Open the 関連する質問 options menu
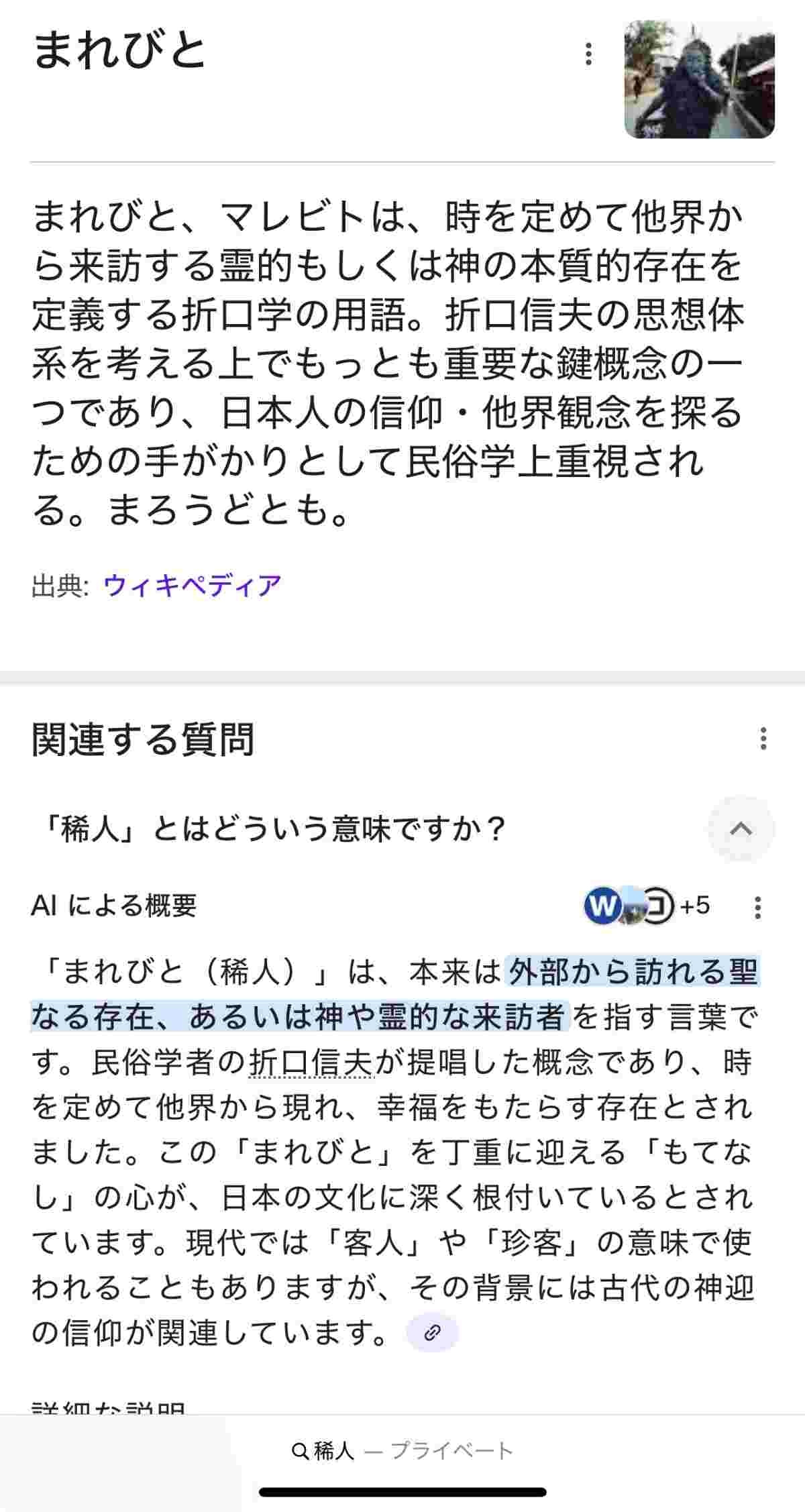This screenshot has height=1512, width=805. 763,738
